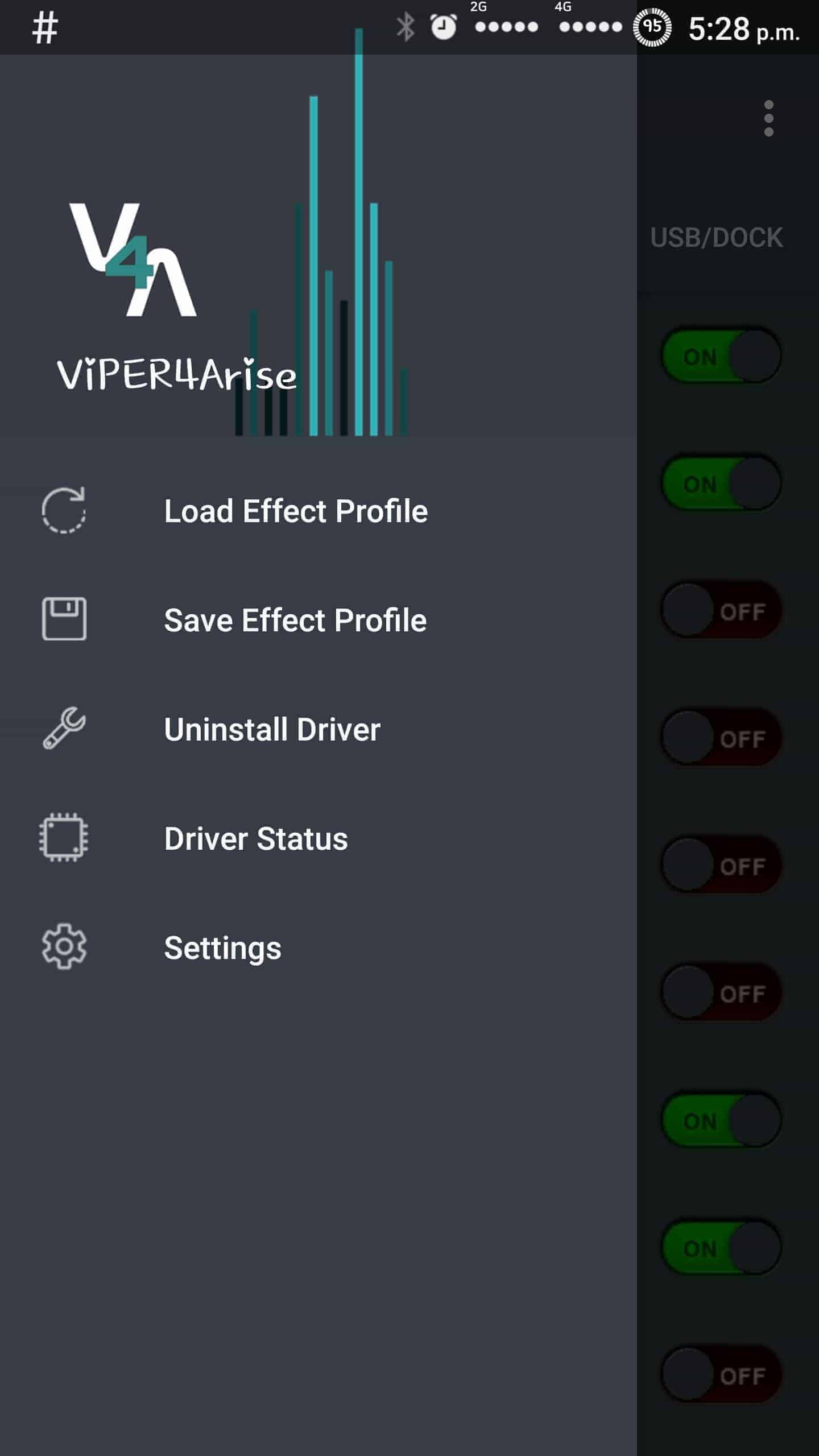Open Driver Status

coord(255,838)
